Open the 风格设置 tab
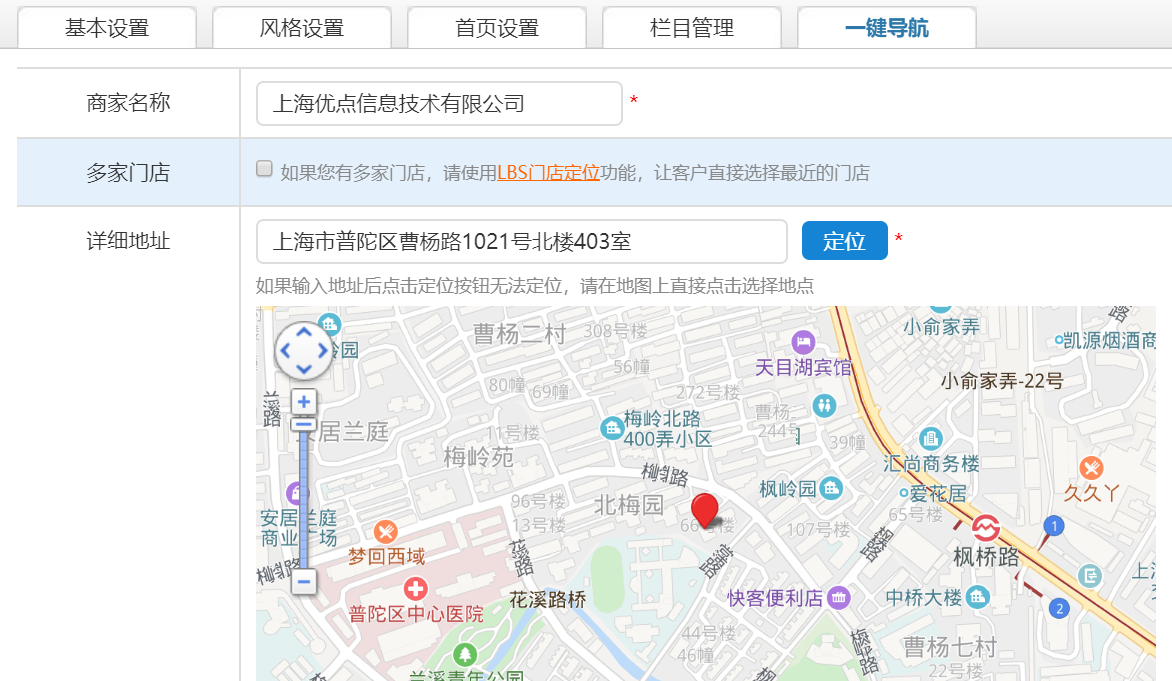This screenshot has width=1172, height=681. [x=302, y=28]
